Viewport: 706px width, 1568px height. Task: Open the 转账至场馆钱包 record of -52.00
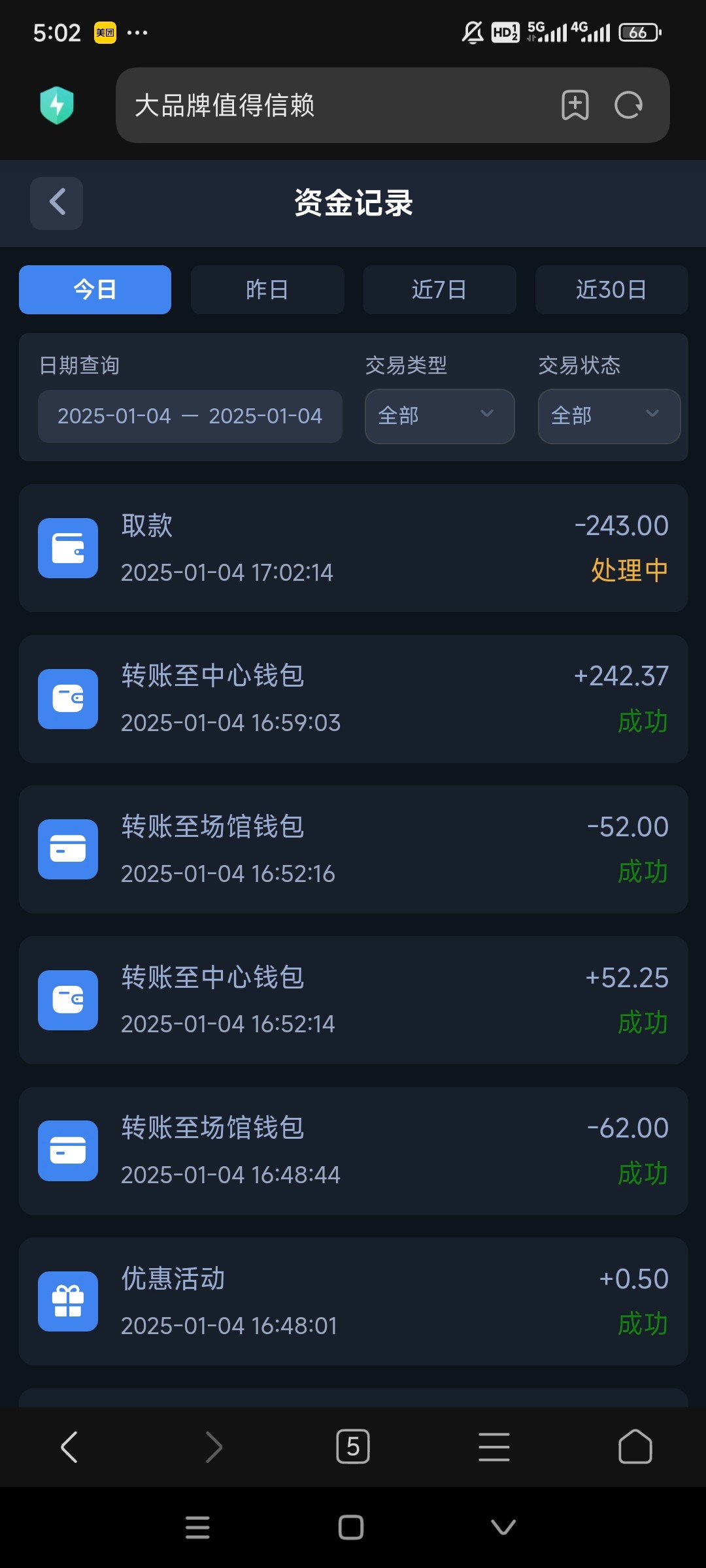[x=353, y=849]
